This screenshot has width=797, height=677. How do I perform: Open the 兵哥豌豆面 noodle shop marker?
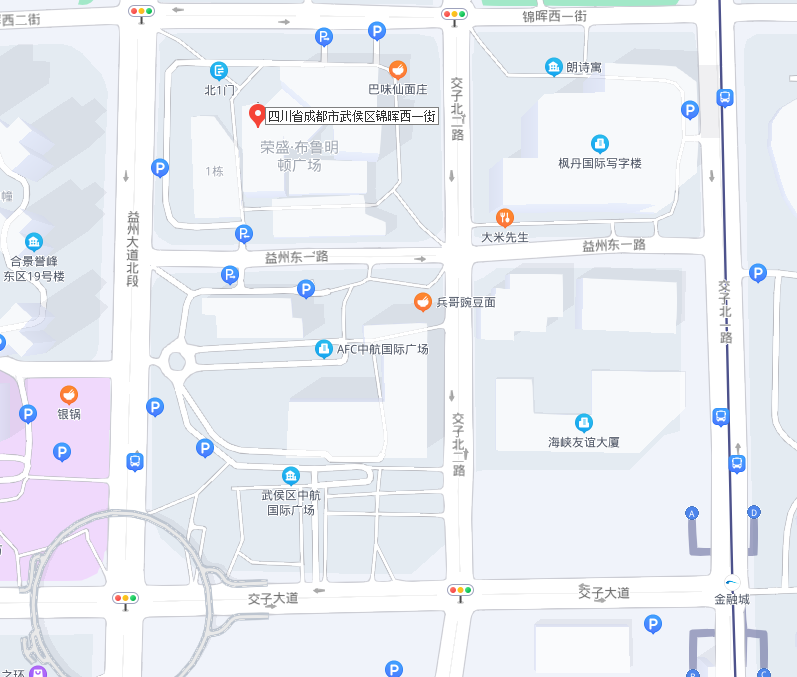point(424,301)
